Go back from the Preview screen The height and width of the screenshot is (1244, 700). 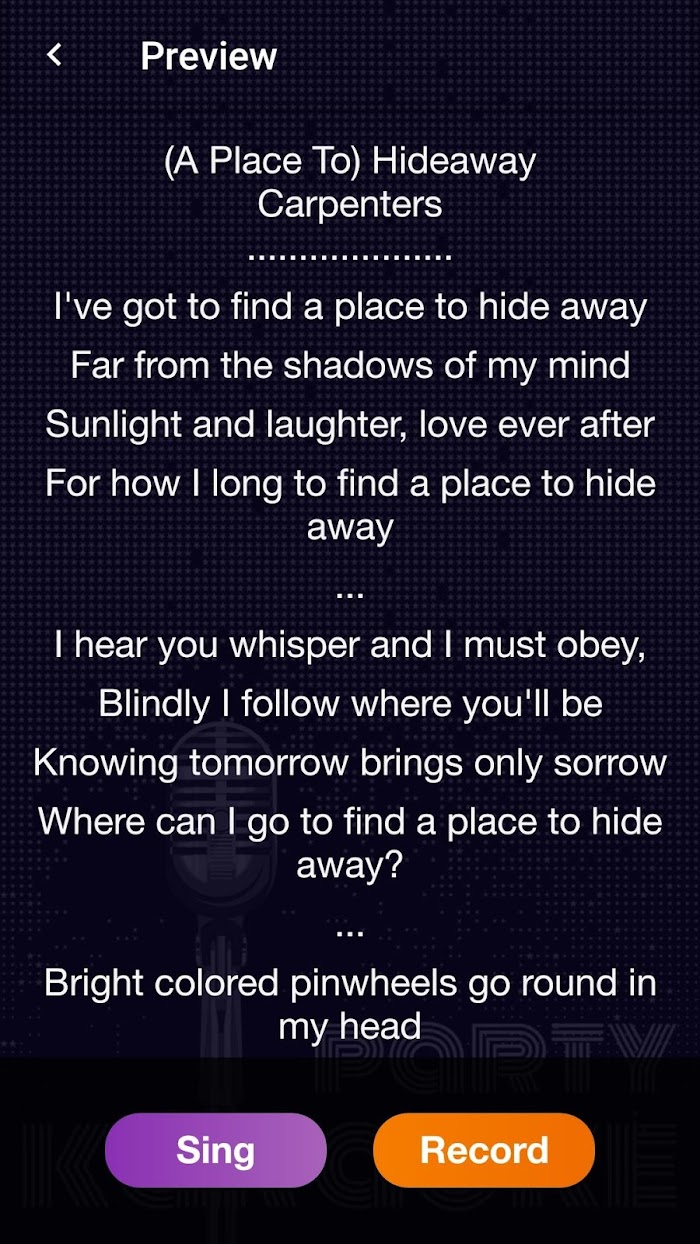coord(55,55)
